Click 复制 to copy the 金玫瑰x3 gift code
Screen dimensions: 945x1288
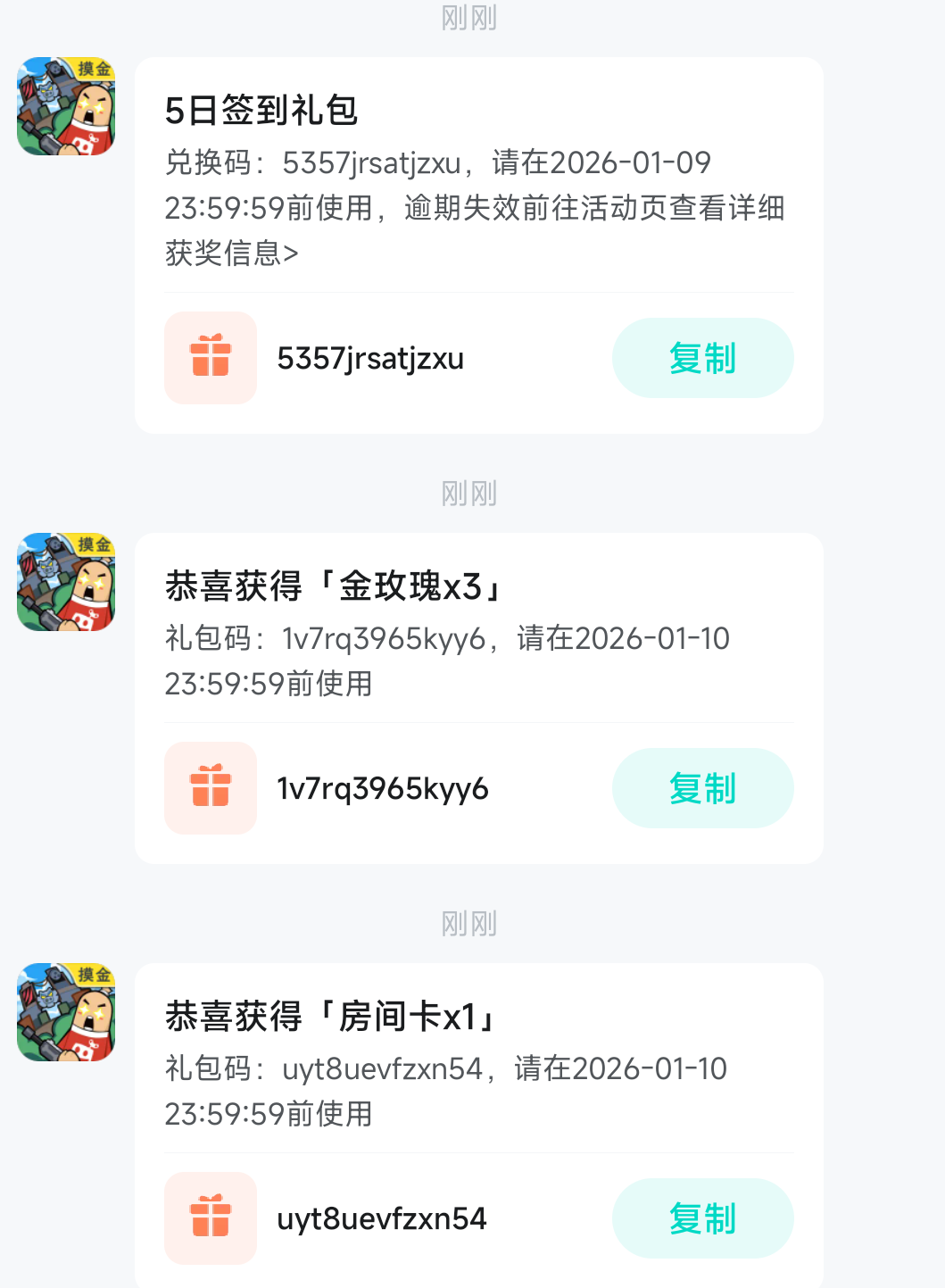click(x=702, y=787)
